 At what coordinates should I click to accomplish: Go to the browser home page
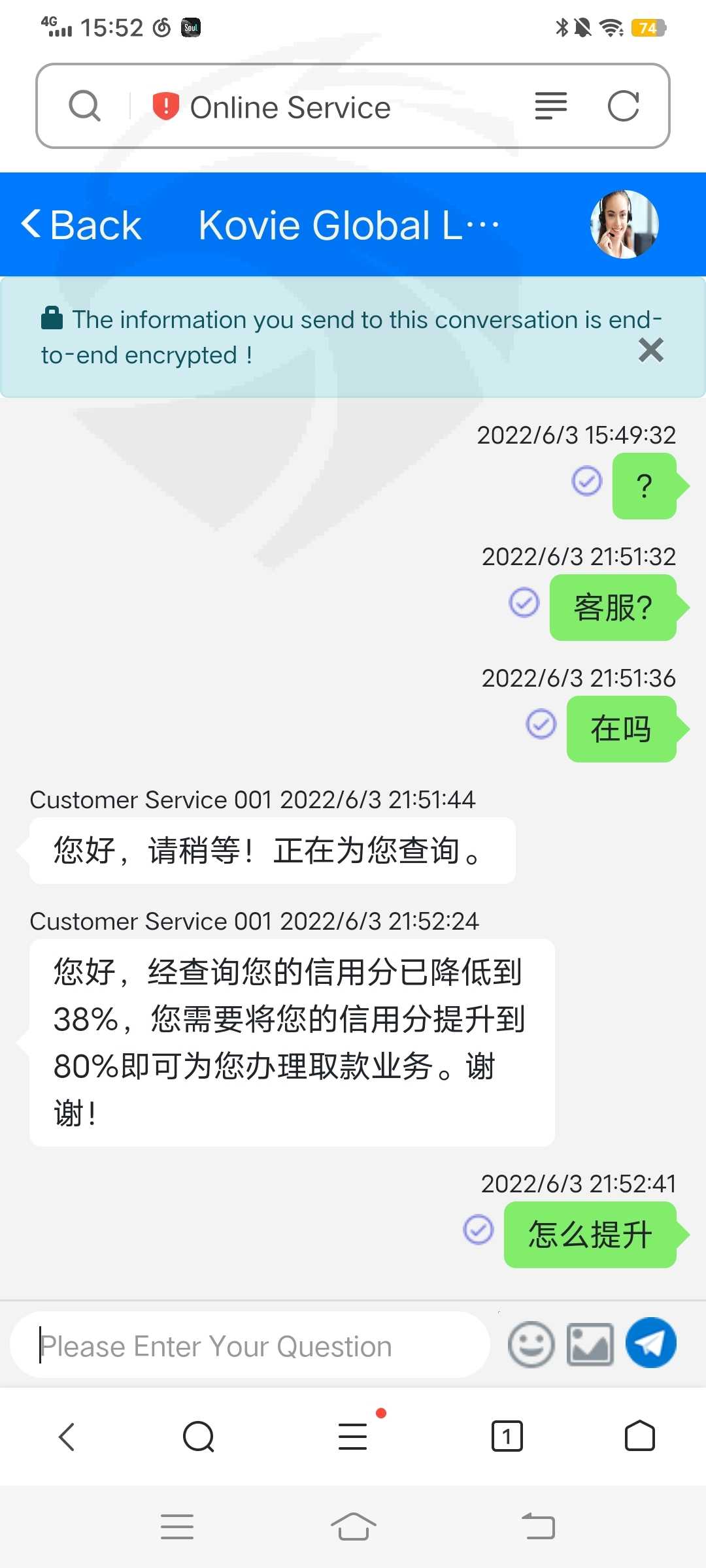pyautogui.click(x=639, y=1436)
